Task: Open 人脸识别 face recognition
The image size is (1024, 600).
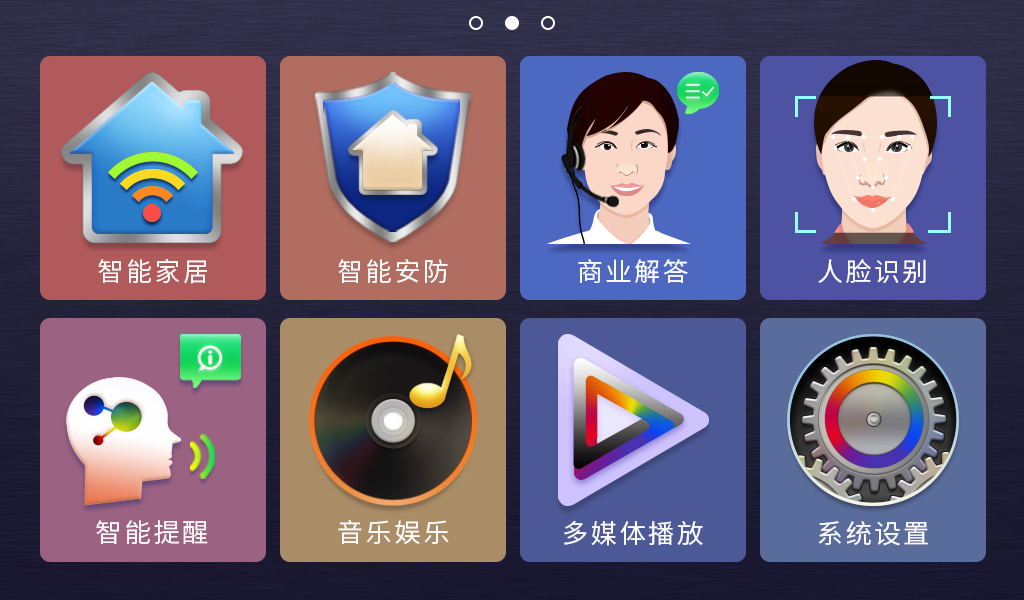Action: [873, 178]
